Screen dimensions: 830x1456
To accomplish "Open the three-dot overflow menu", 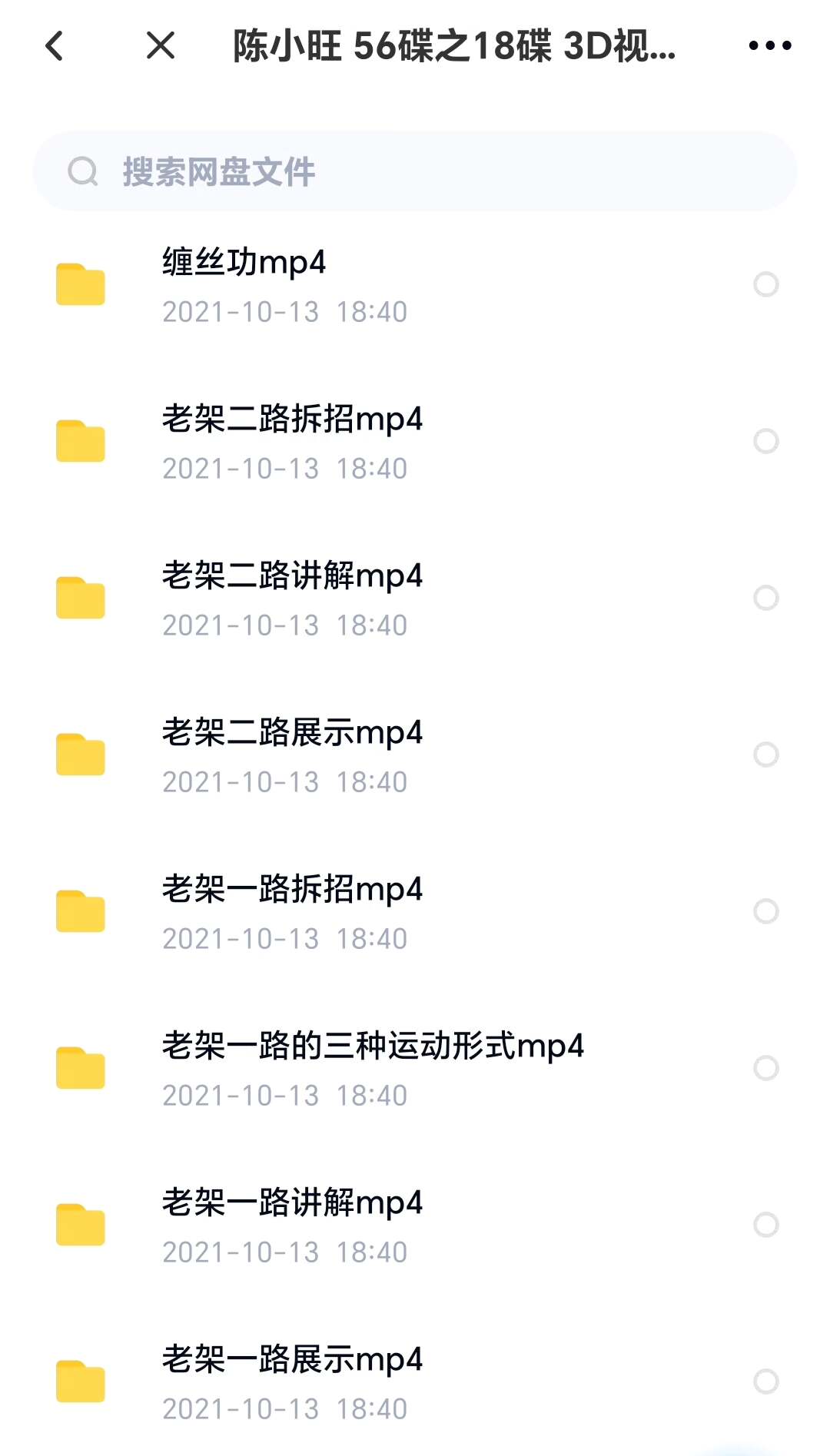I will click(770, 46).
